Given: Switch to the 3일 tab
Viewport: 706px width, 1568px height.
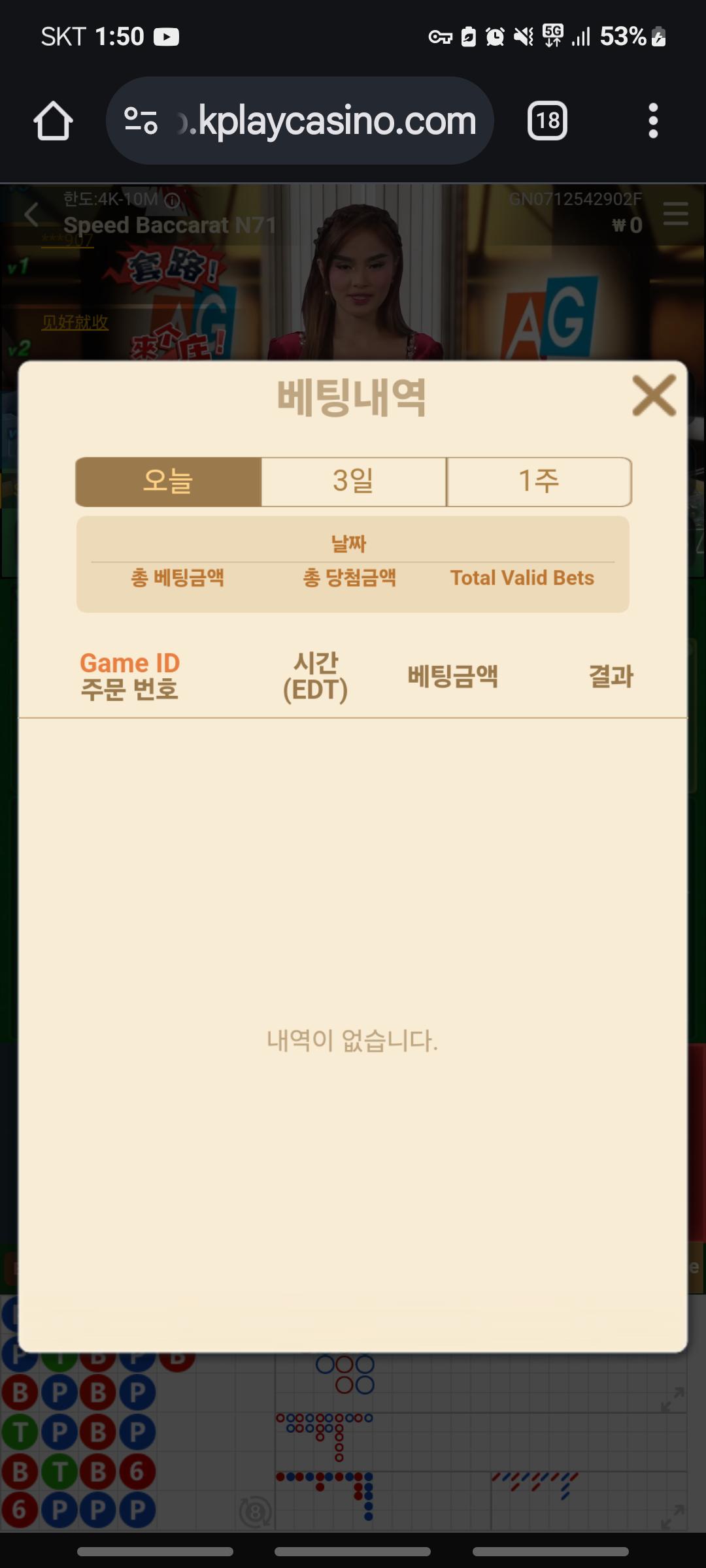Looking at the screenshot, I should pyautogui.click(x=354, y=482).
